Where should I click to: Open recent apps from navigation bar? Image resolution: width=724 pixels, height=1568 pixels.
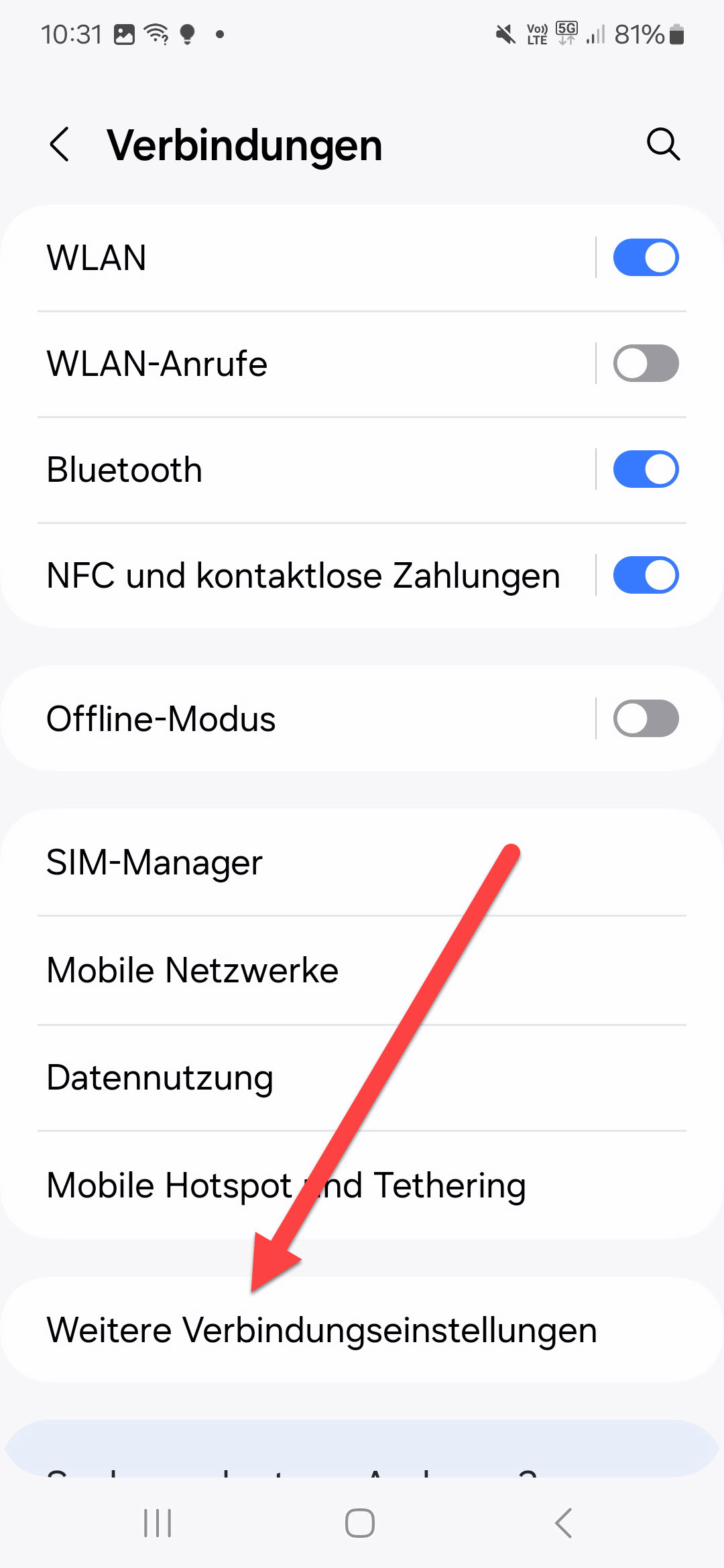coord(158,1523)
